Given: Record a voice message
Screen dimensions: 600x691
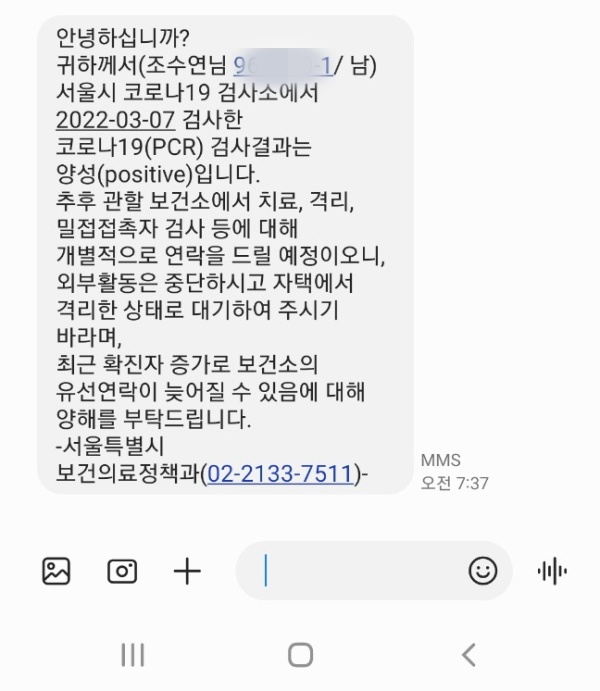Looking at the screenshot, I should pos(552,571).
